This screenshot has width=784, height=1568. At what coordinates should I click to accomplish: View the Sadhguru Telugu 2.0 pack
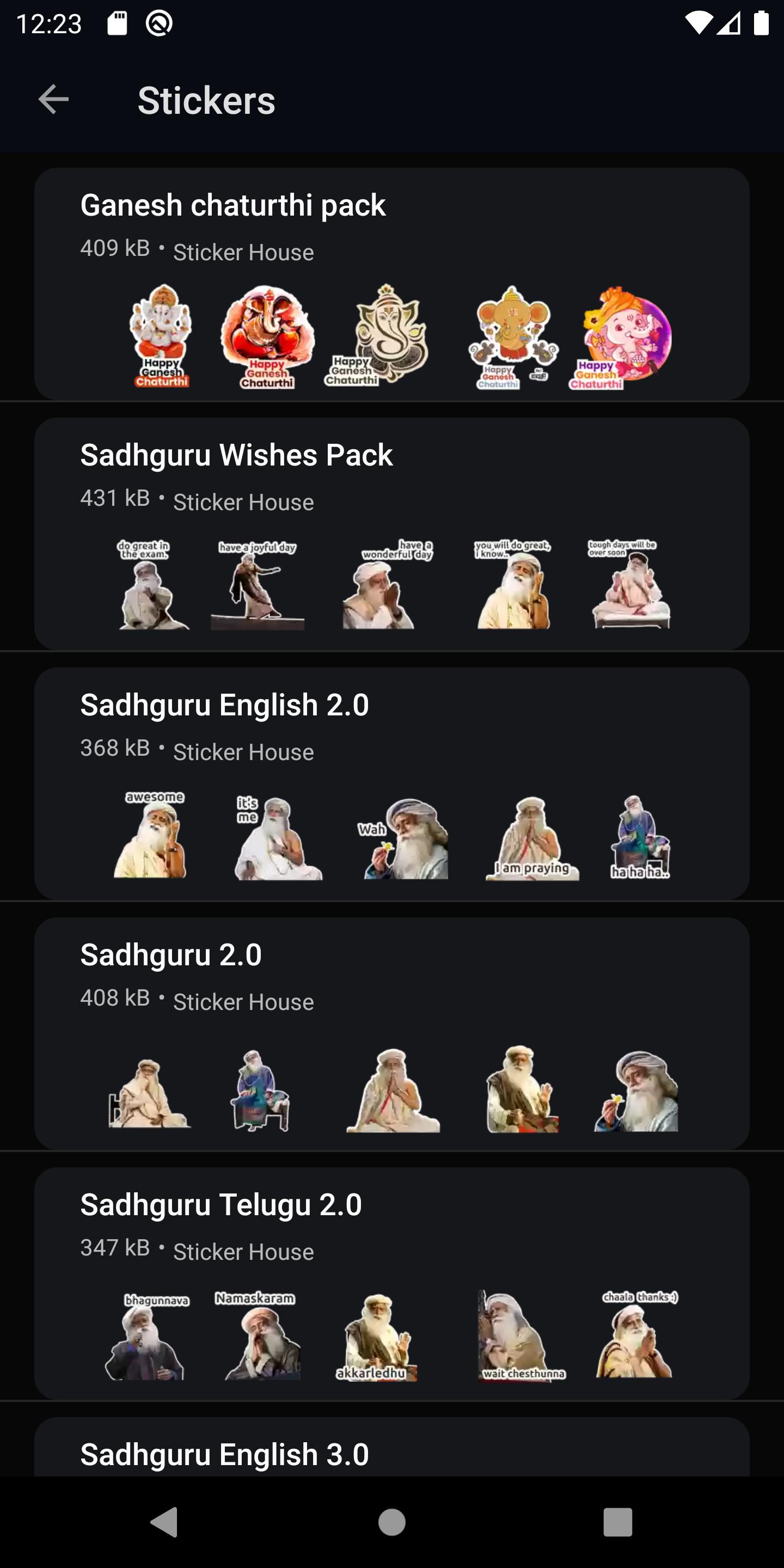tap(391, 1283)
